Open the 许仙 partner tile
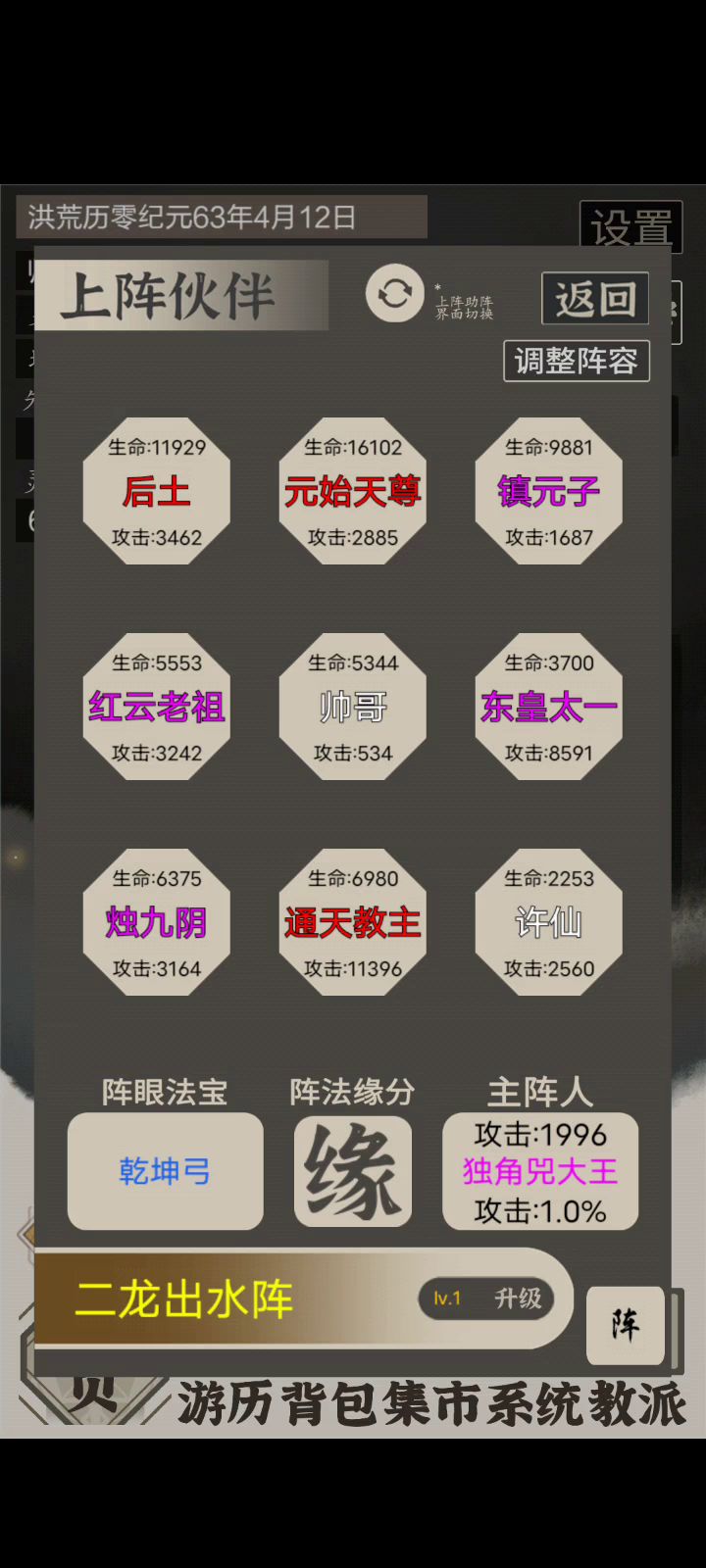The height and width of the screenshot is (1568, 706). point(549,922)
